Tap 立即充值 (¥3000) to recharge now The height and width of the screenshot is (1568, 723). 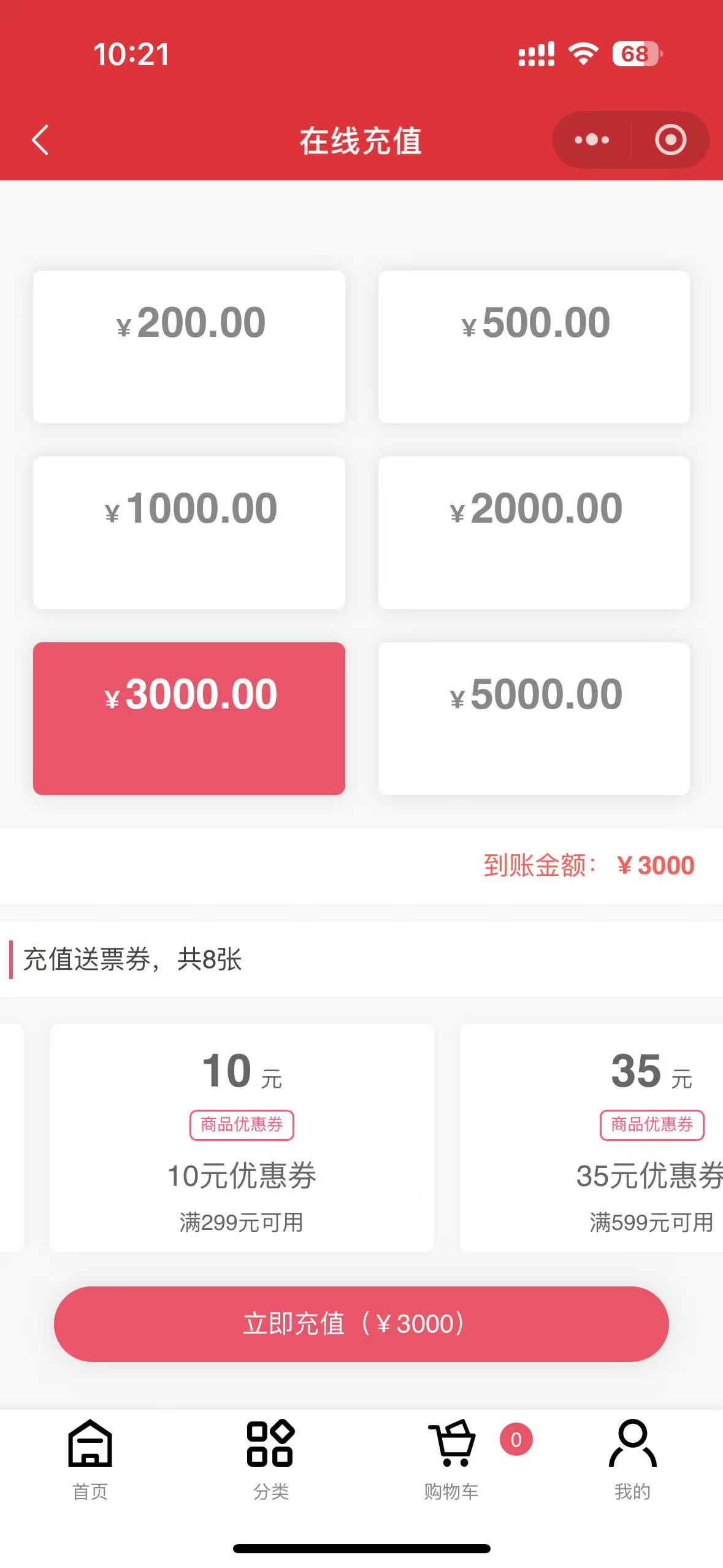361,1324
